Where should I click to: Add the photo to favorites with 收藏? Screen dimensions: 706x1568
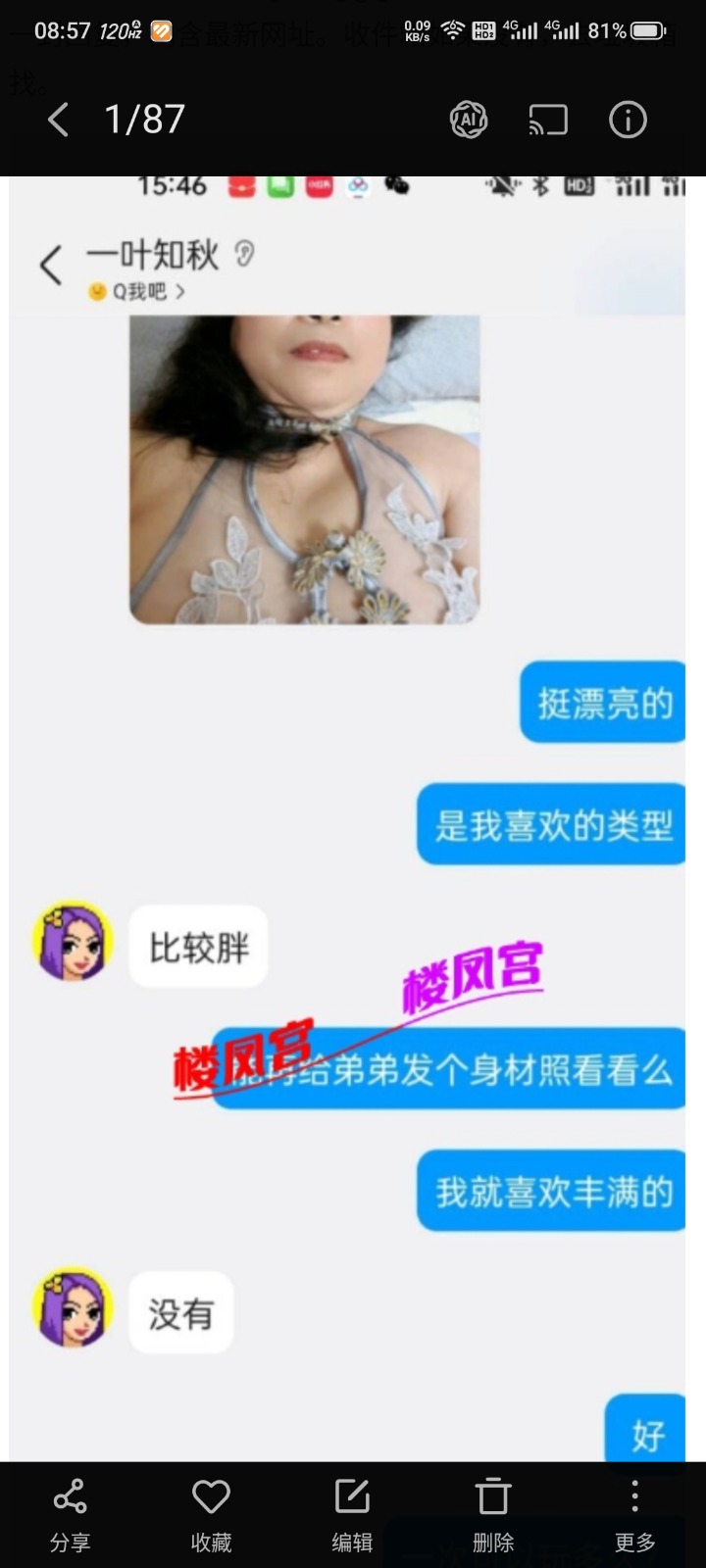tap(211, 1512)
